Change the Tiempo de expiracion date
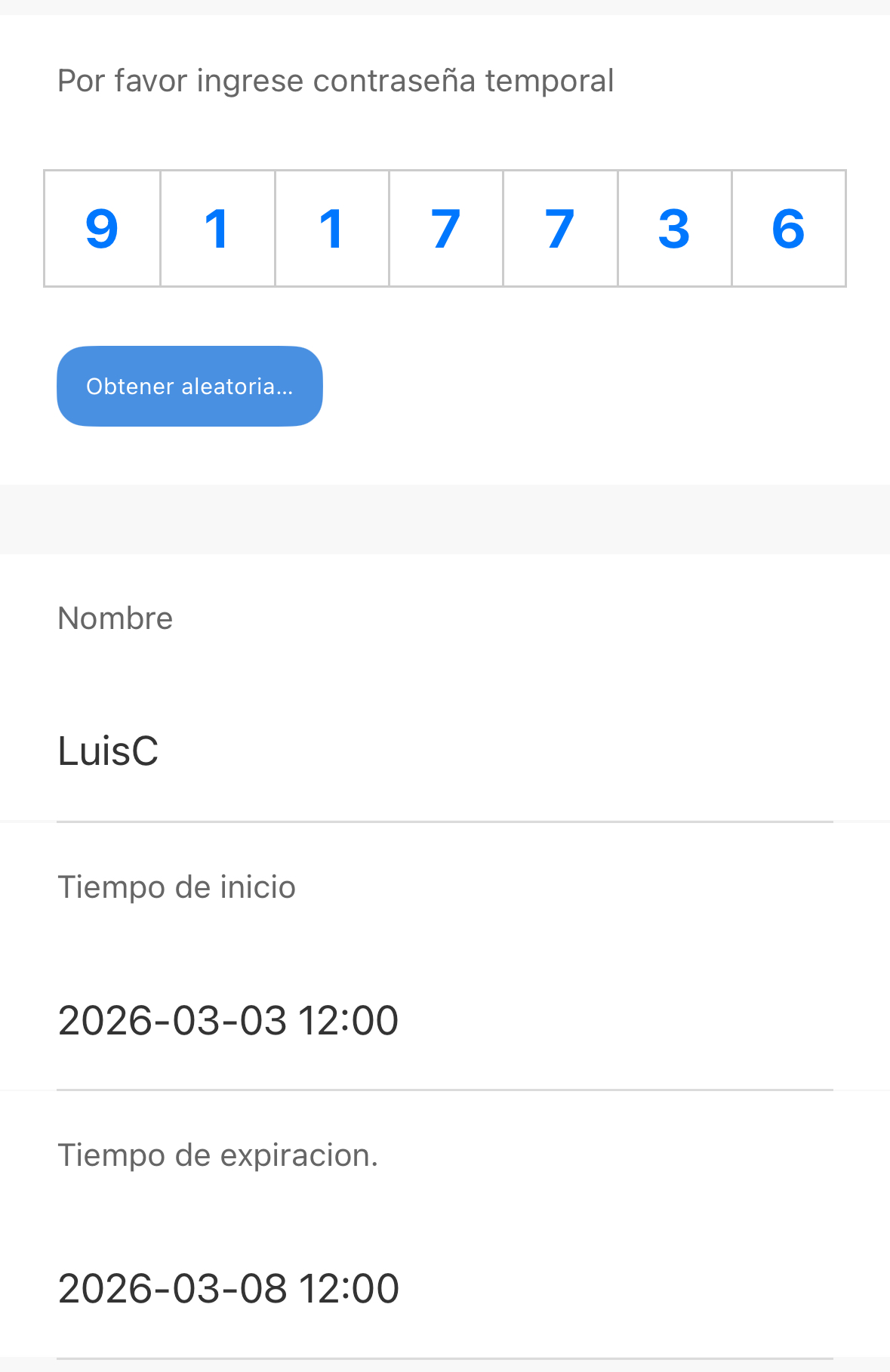The image size is (890, 1372). [x=445, y=1288]
